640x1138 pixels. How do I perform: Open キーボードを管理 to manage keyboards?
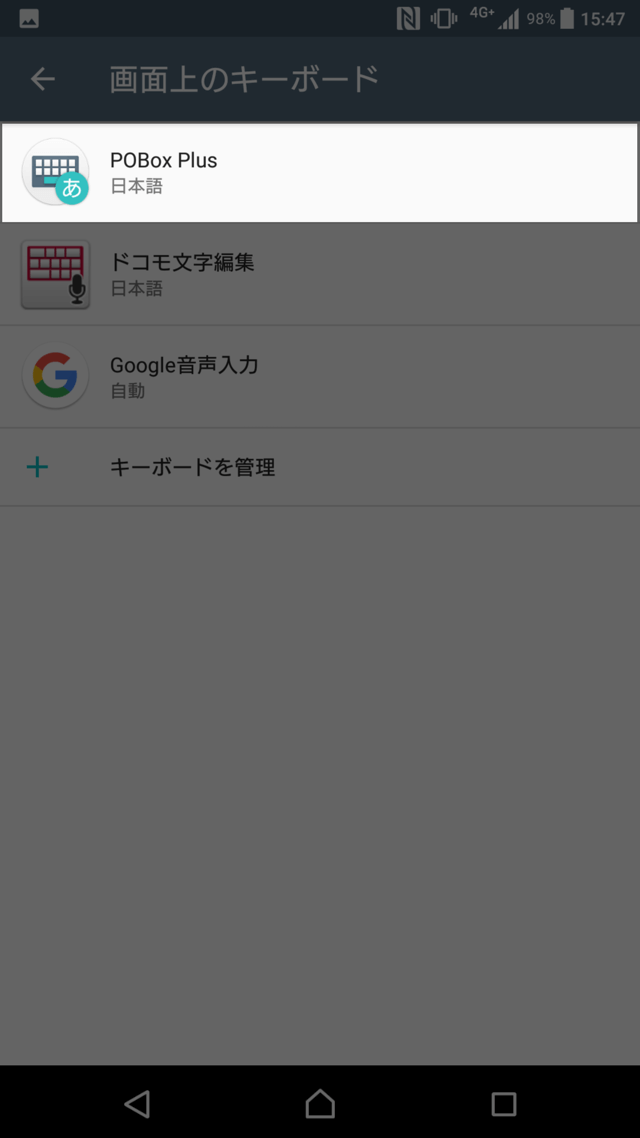pyautogui.click(x=320, y=467)
